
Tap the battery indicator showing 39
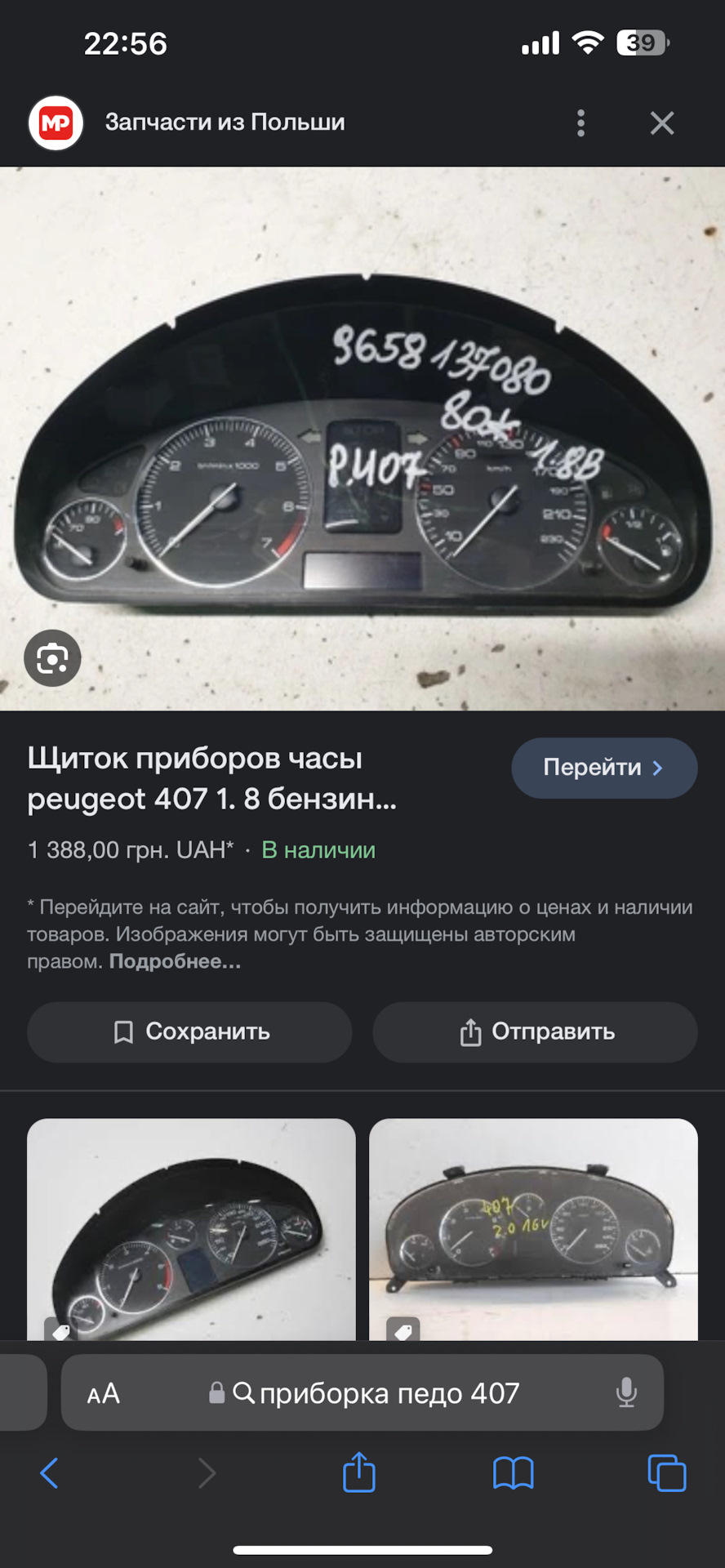638,43
